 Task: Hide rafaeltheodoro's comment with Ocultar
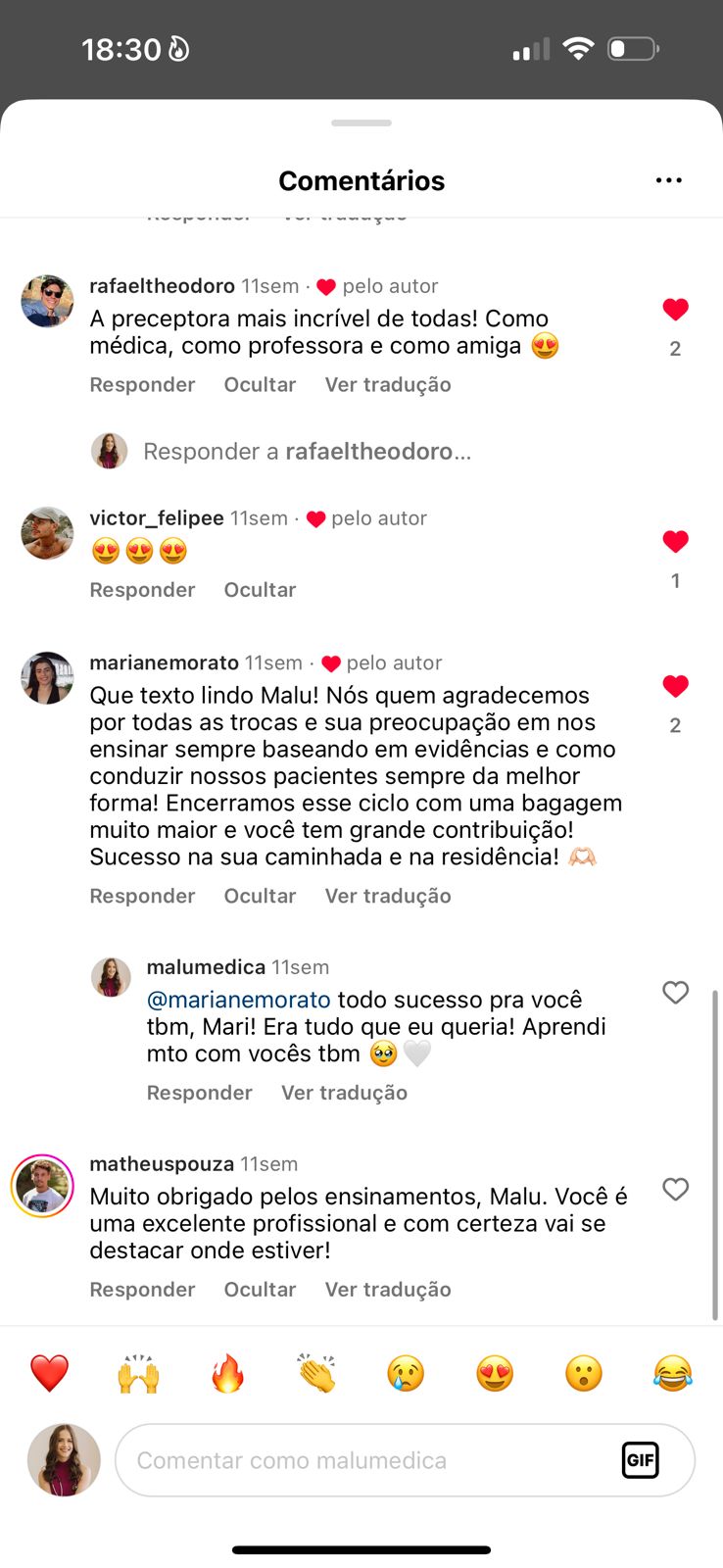[x=260, y=385]
